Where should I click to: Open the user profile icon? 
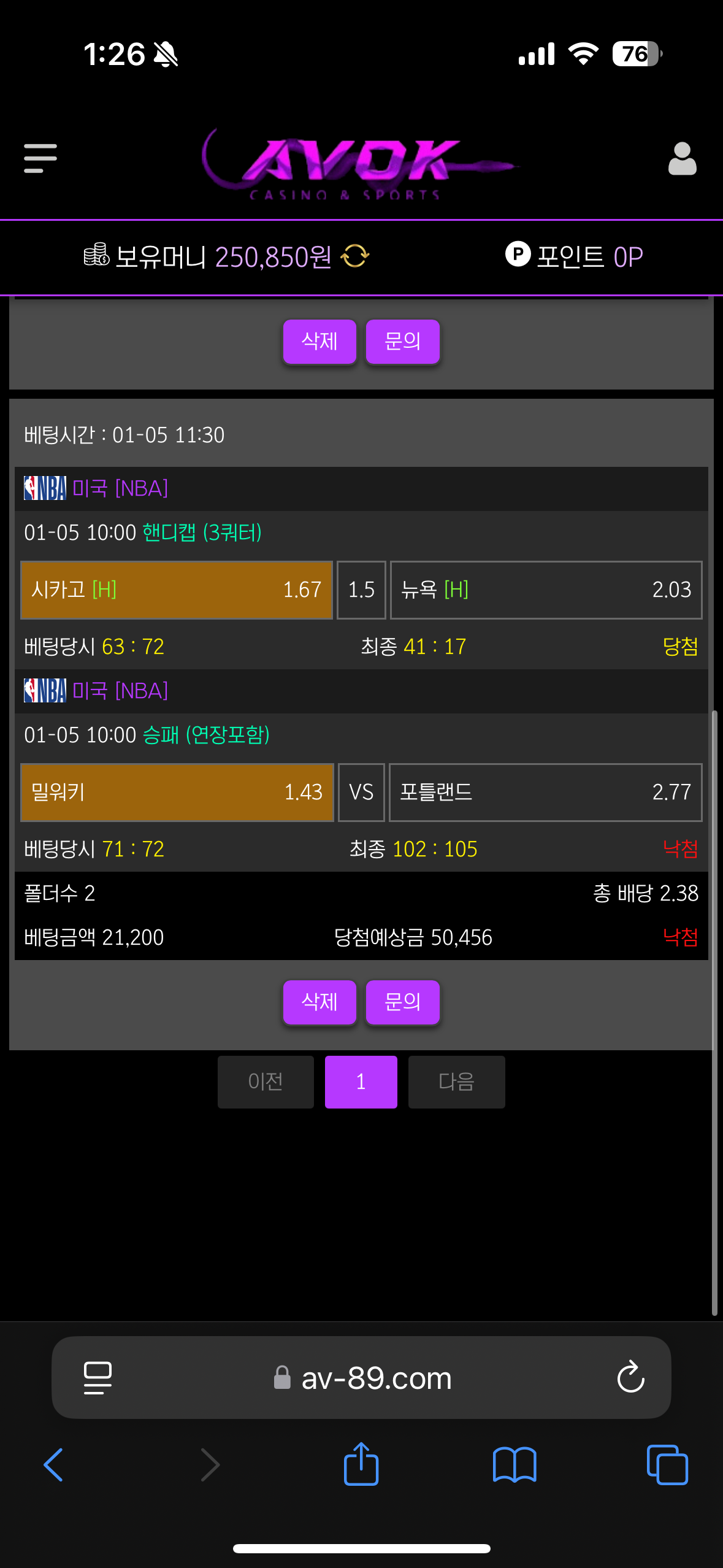point(682,159)
